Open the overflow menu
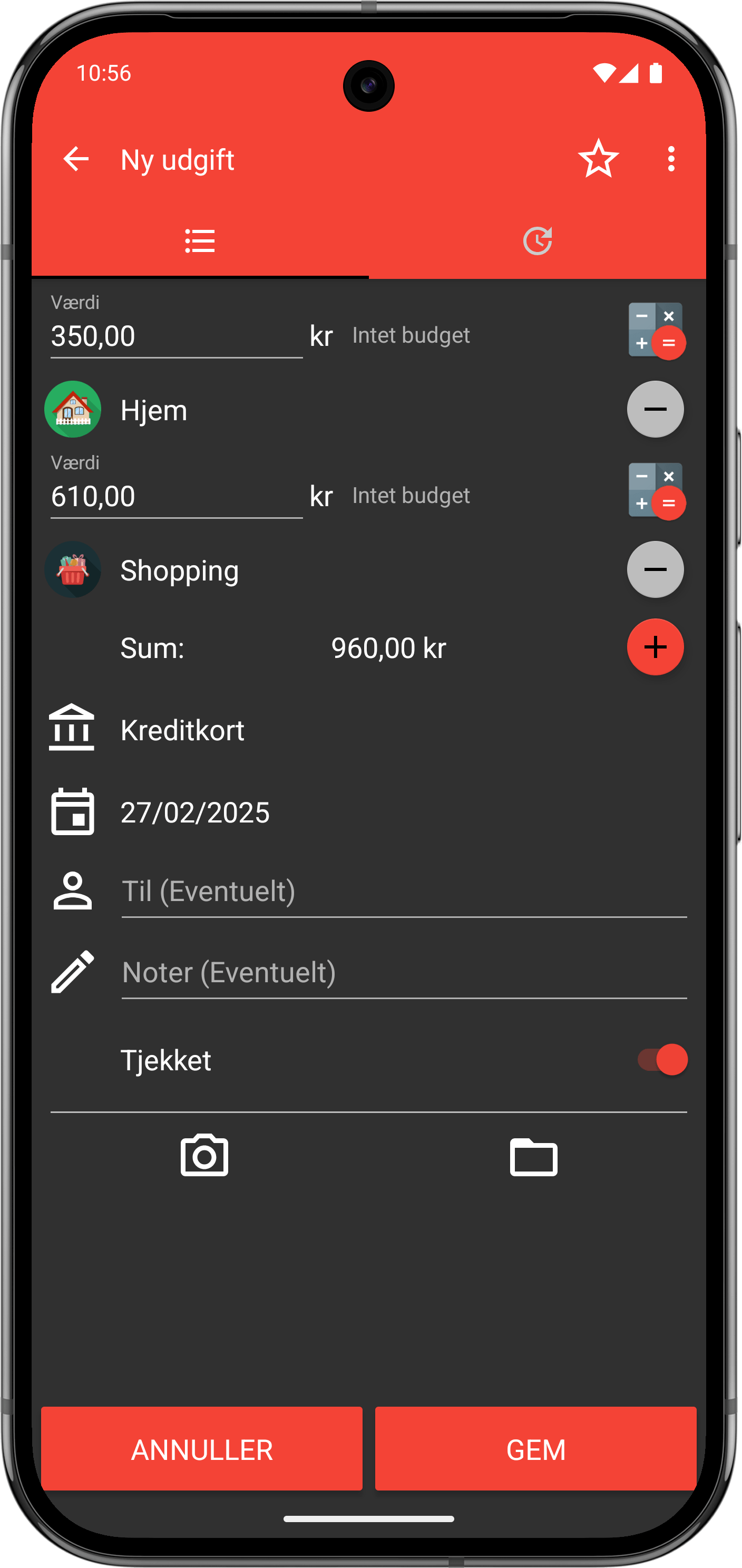 (671, 159)
